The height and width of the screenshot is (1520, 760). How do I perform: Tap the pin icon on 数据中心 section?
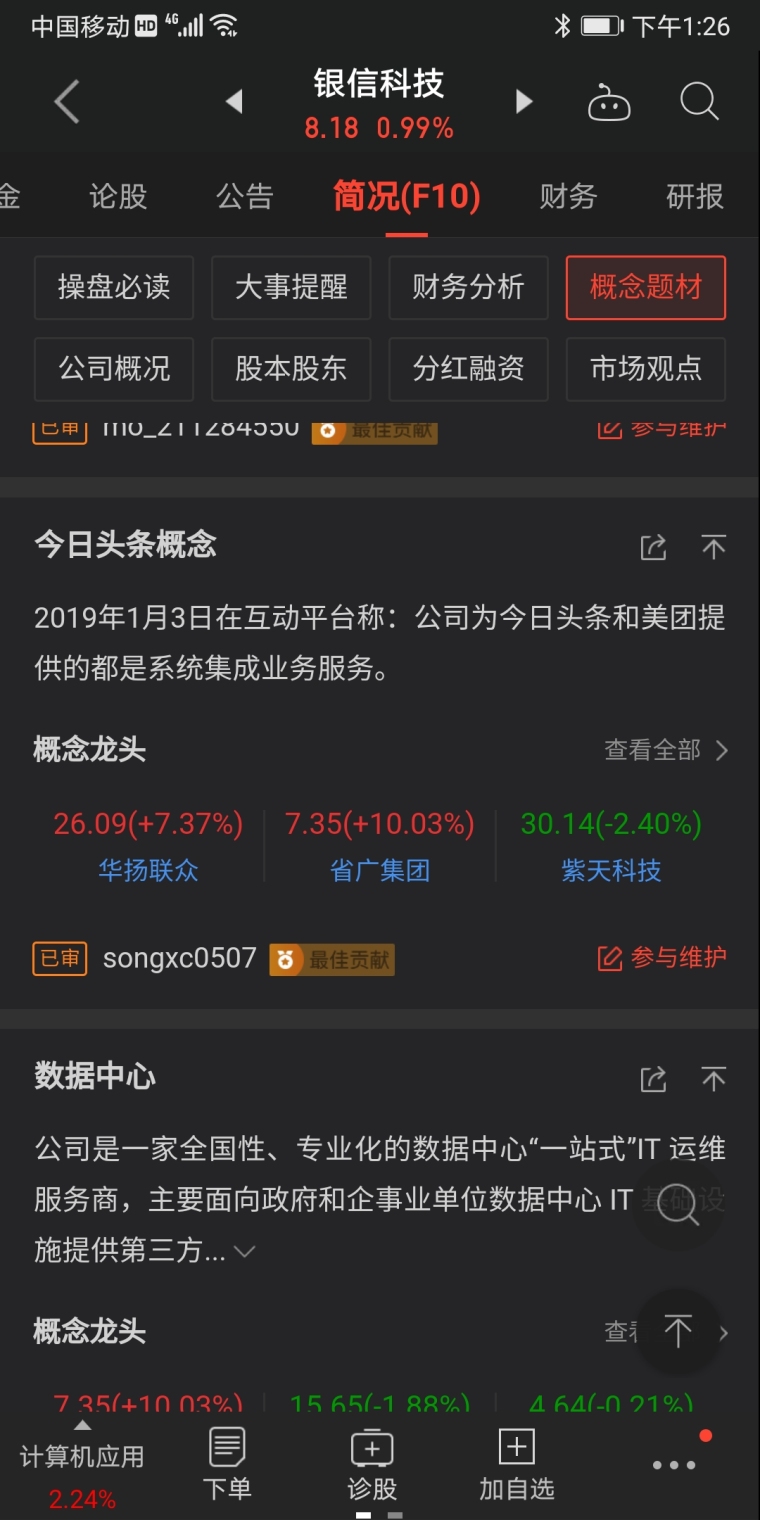point(714,1079)
